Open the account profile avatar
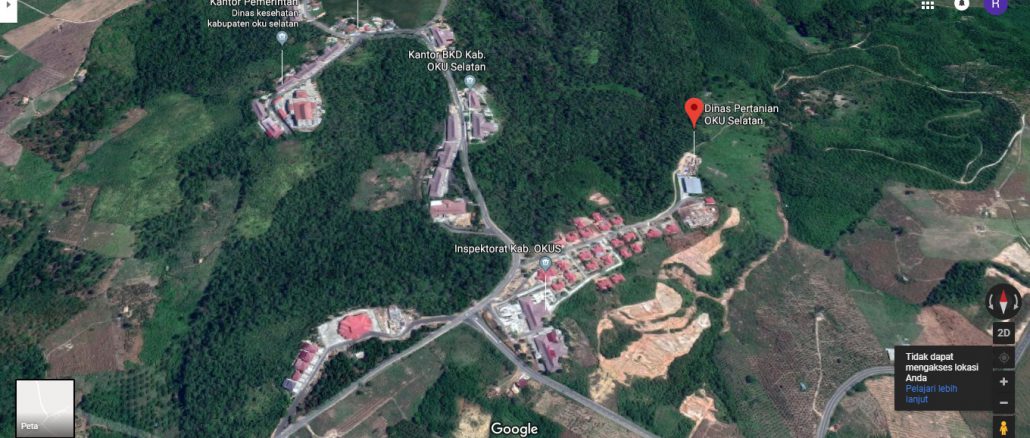Viewport: 1030px width, 438px height. coord(995,5)
